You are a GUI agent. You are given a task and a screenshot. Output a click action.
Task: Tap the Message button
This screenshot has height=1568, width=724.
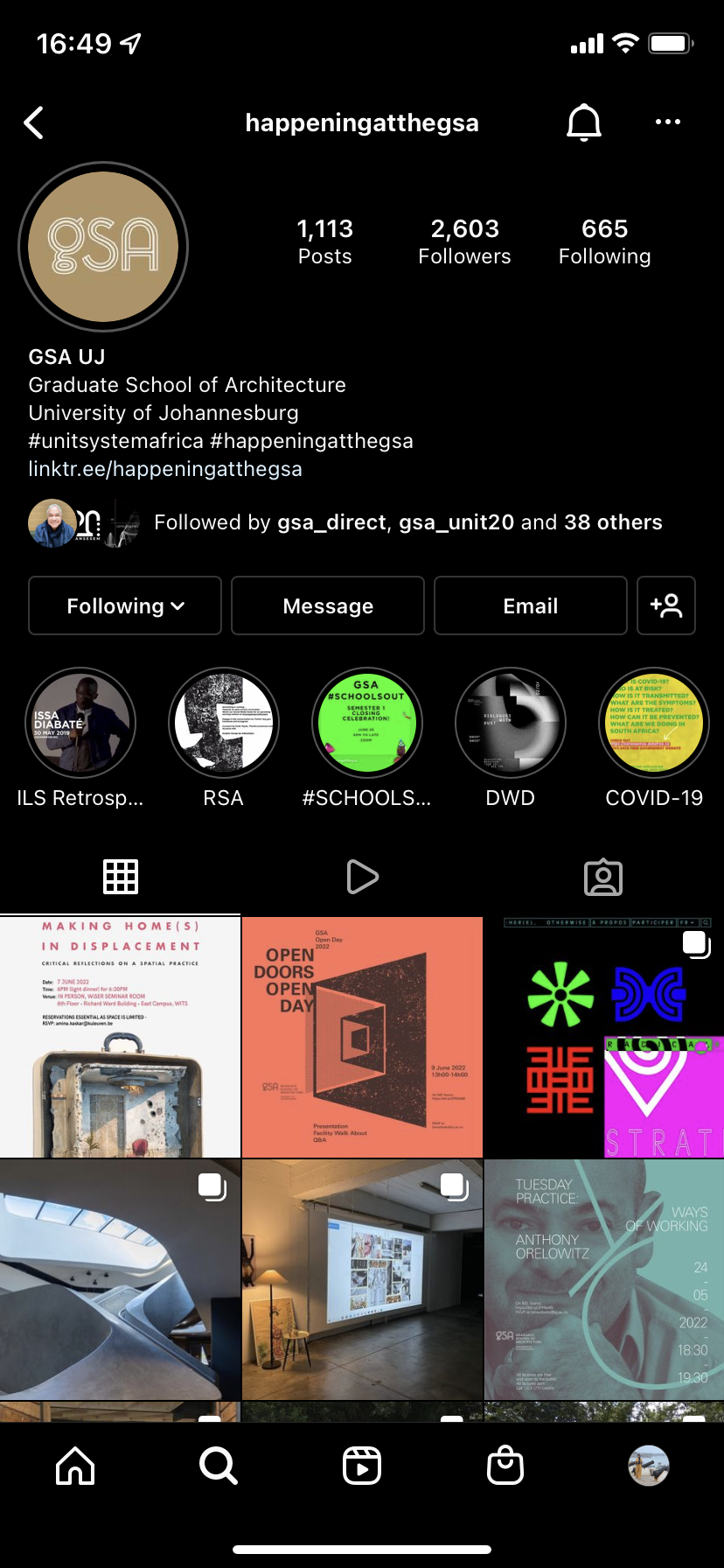tap(328, 605)
